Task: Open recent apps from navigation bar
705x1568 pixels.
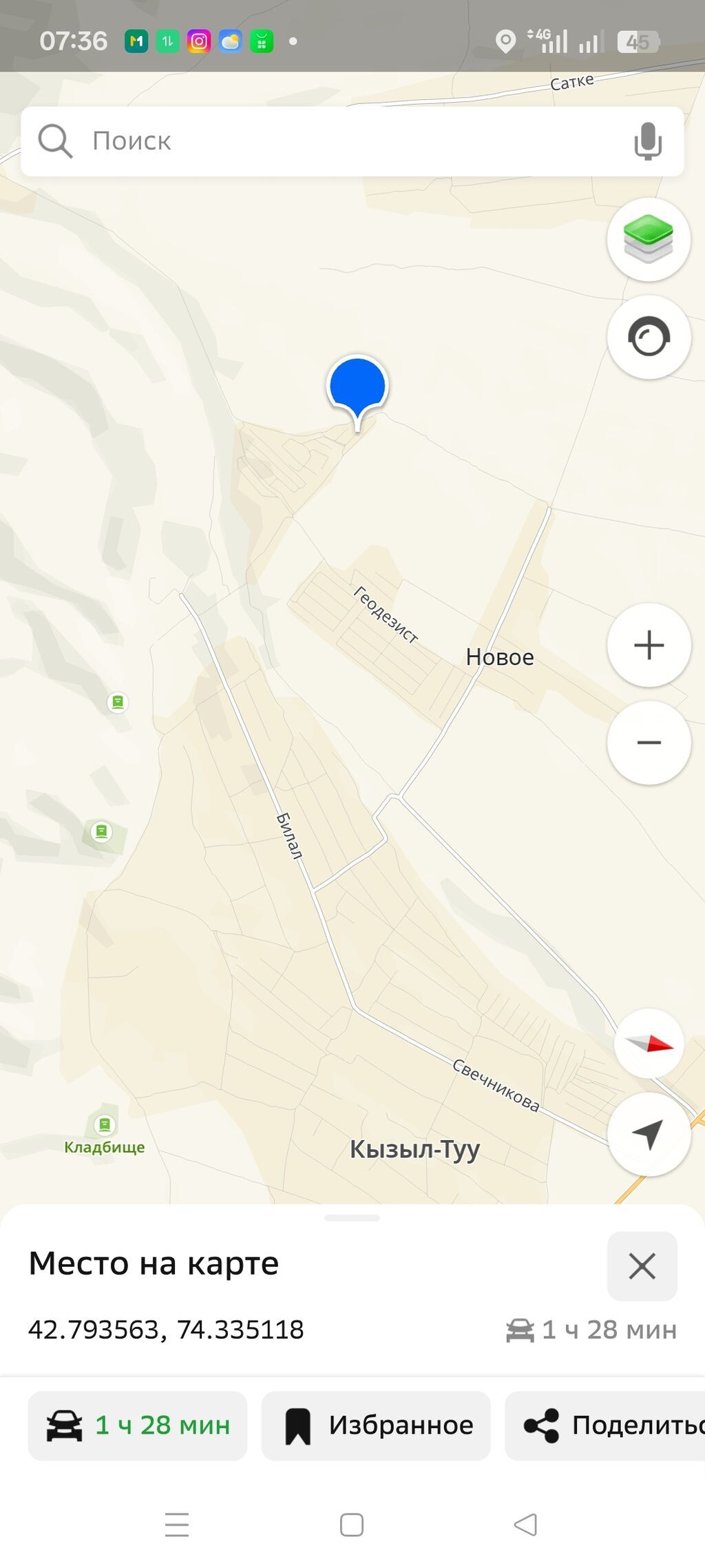Action: tap(177, 1525)
